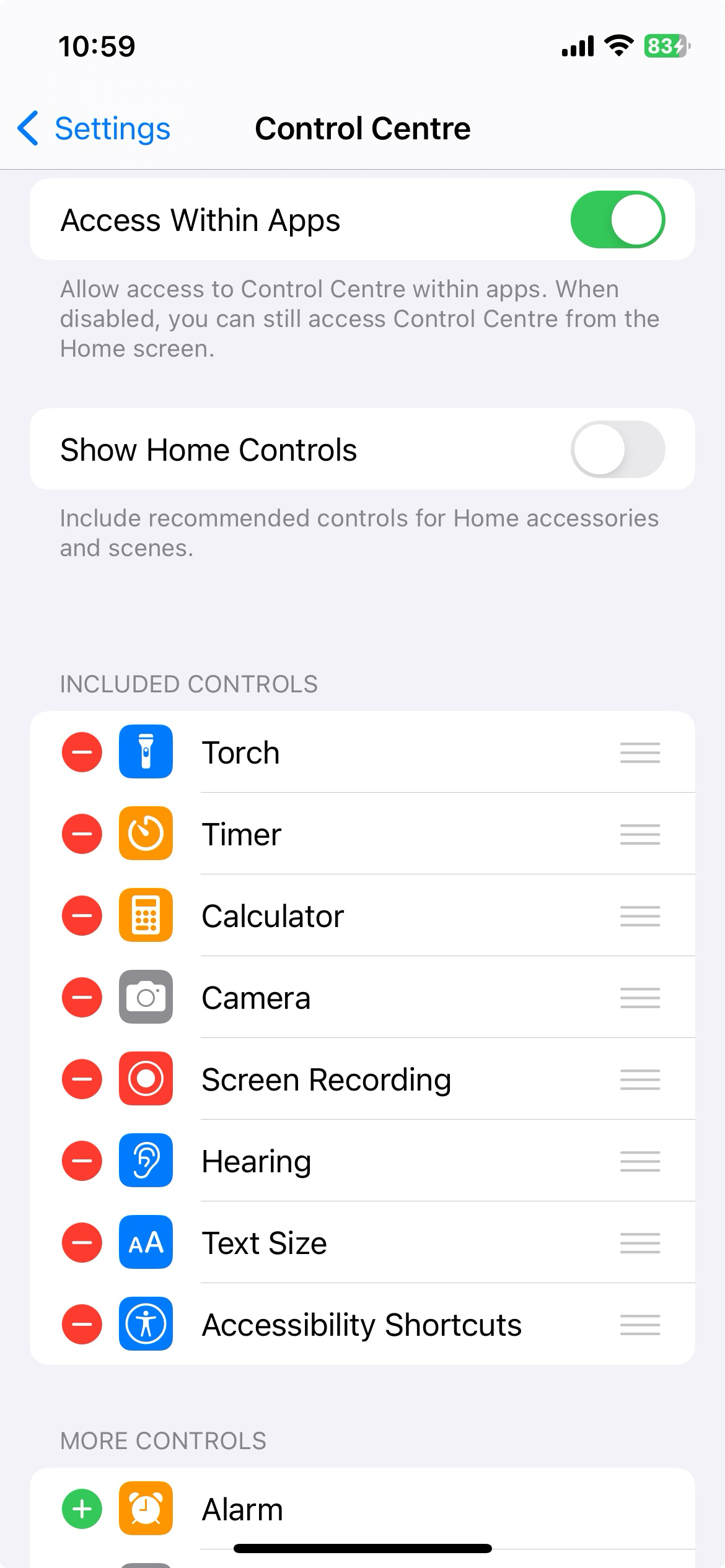Remove Text Size control

pos(82,1243)
